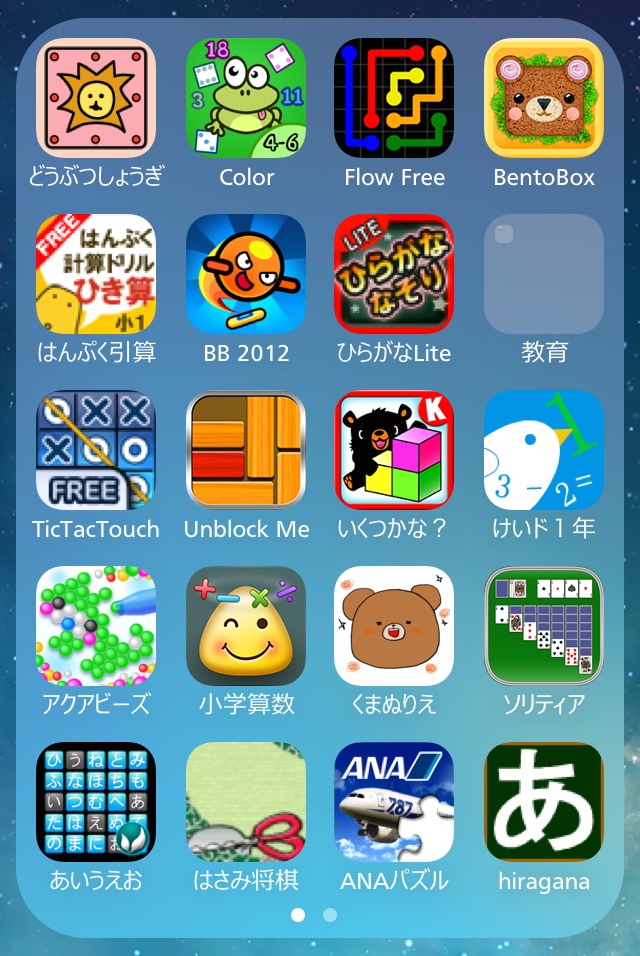This screenshot has width=640, height=956.
Task: Open けいド１年 app
Action: click(x=544, y=450)
